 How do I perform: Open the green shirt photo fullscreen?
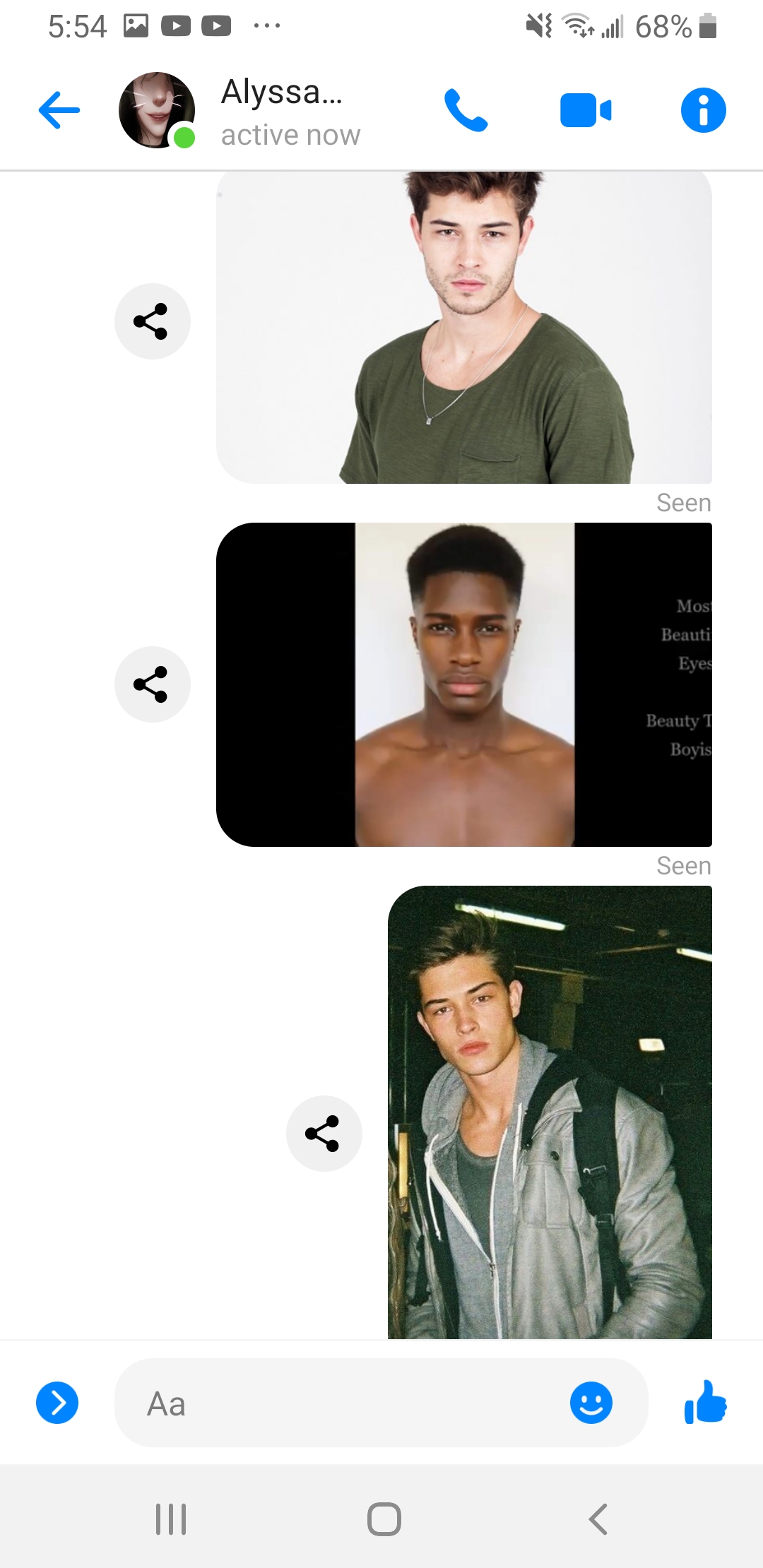pyautogui.click(x=463, y=328)
